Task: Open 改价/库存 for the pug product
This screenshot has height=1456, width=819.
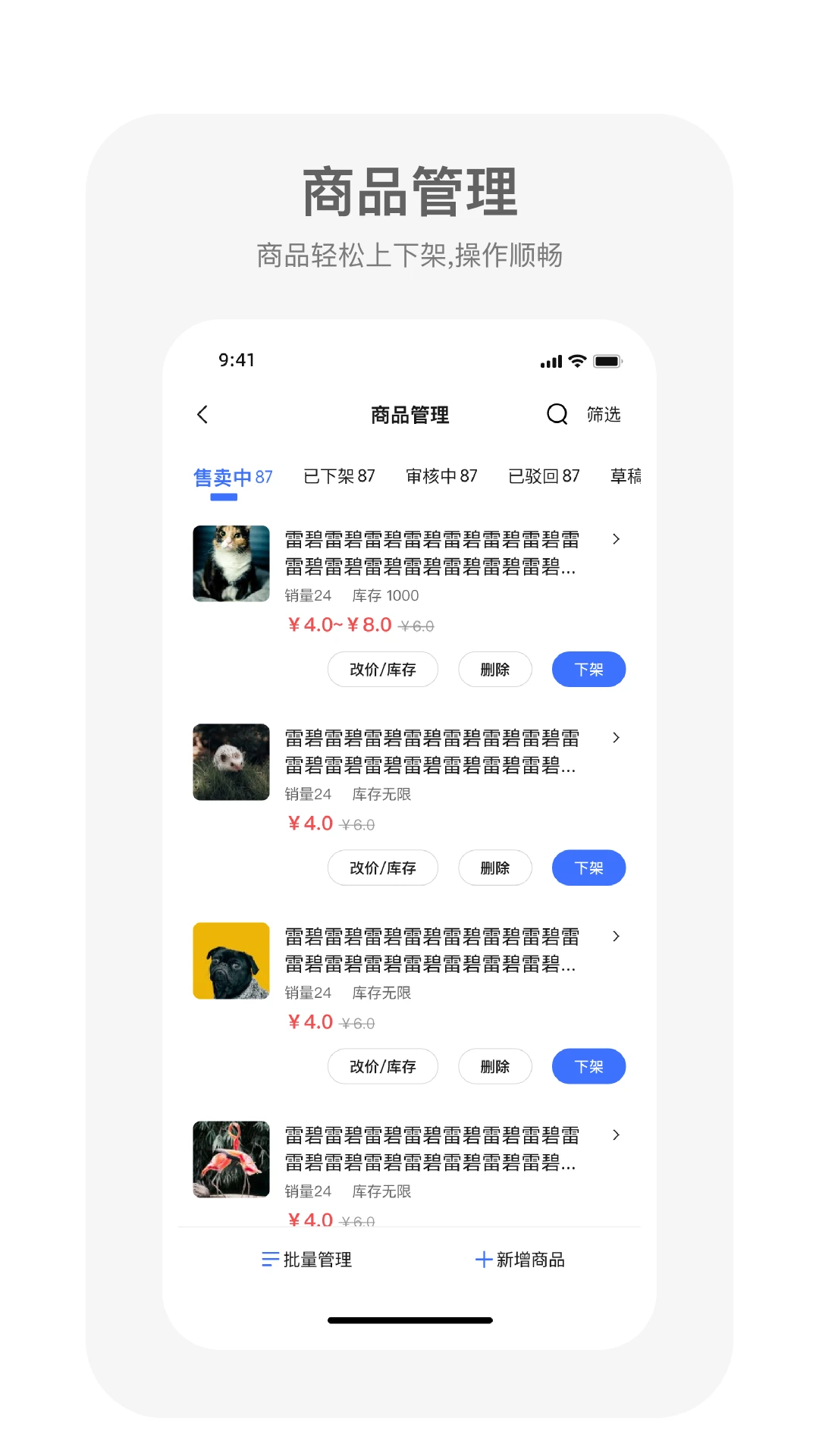Action: pyautogui.click(x=382, y=1066)
